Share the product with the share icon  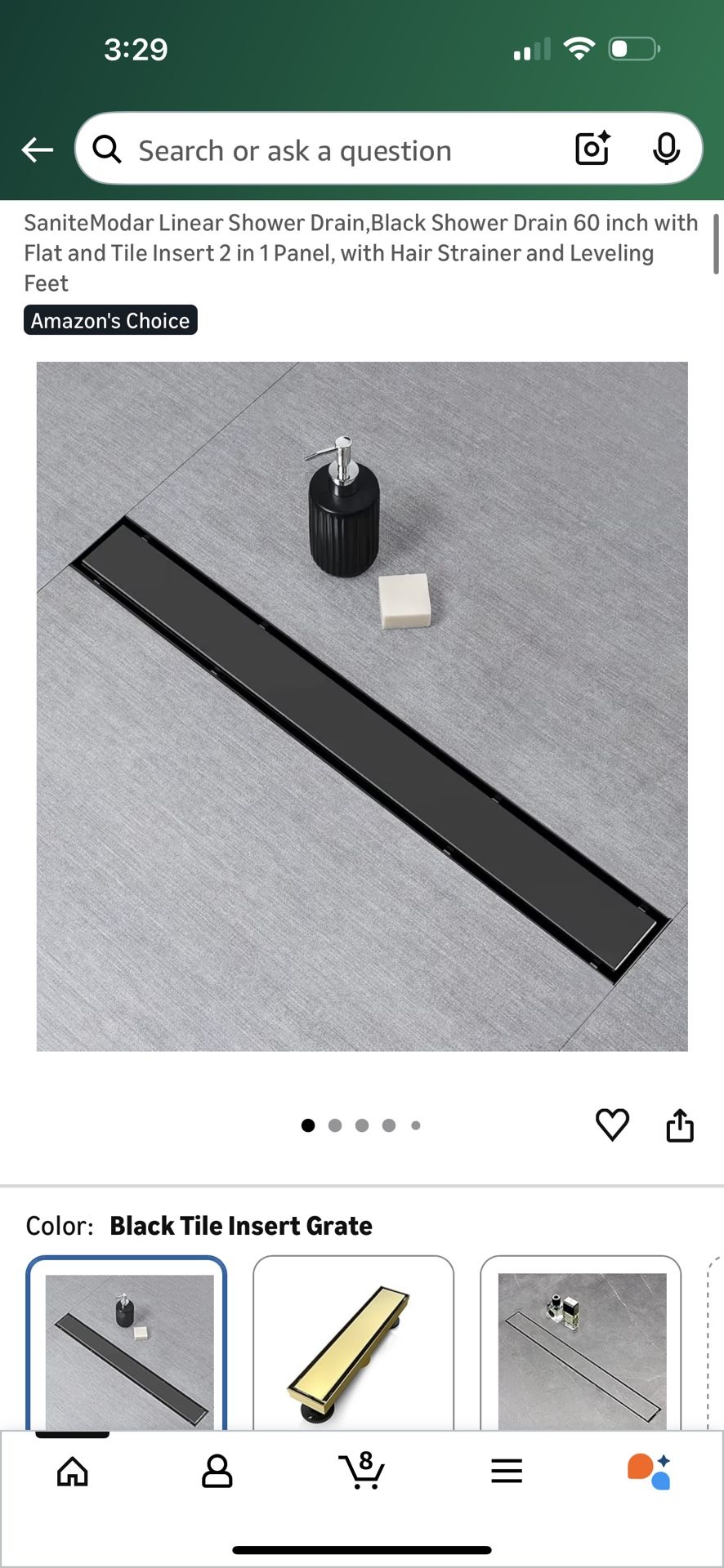(679, 1125)
